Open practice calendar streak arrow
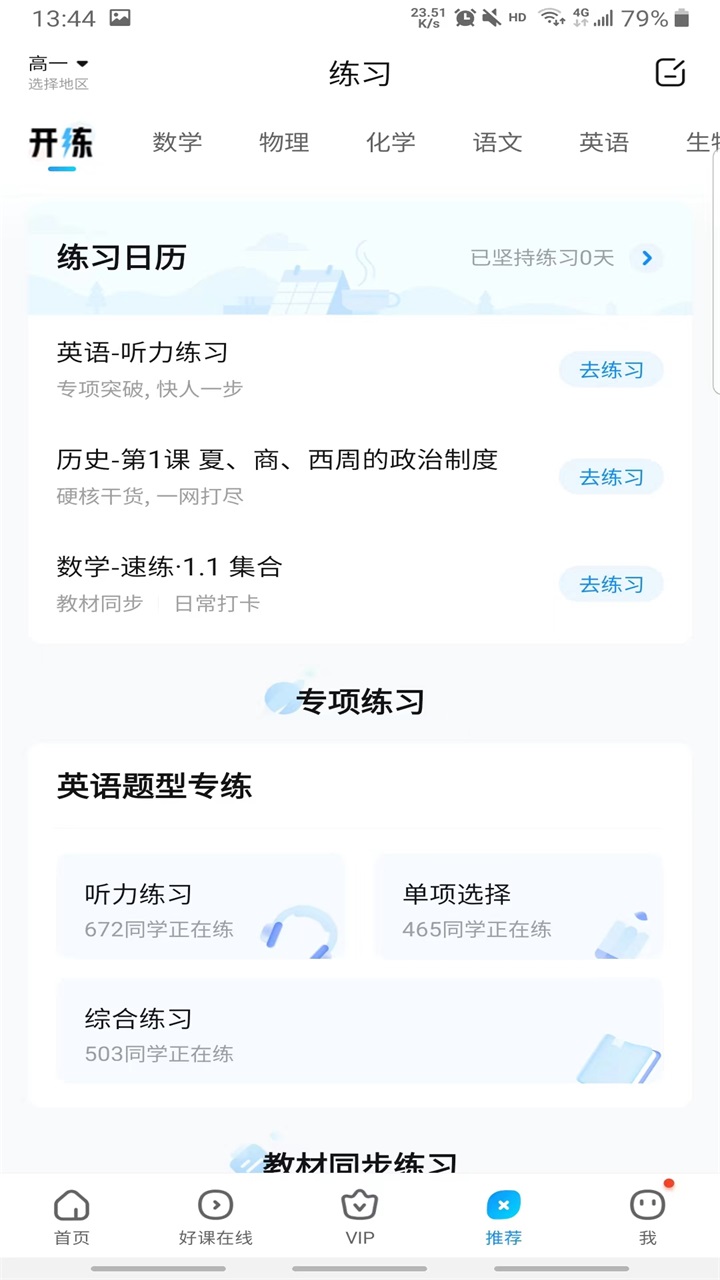This screenshot has height=1280, width=720. 647,258
